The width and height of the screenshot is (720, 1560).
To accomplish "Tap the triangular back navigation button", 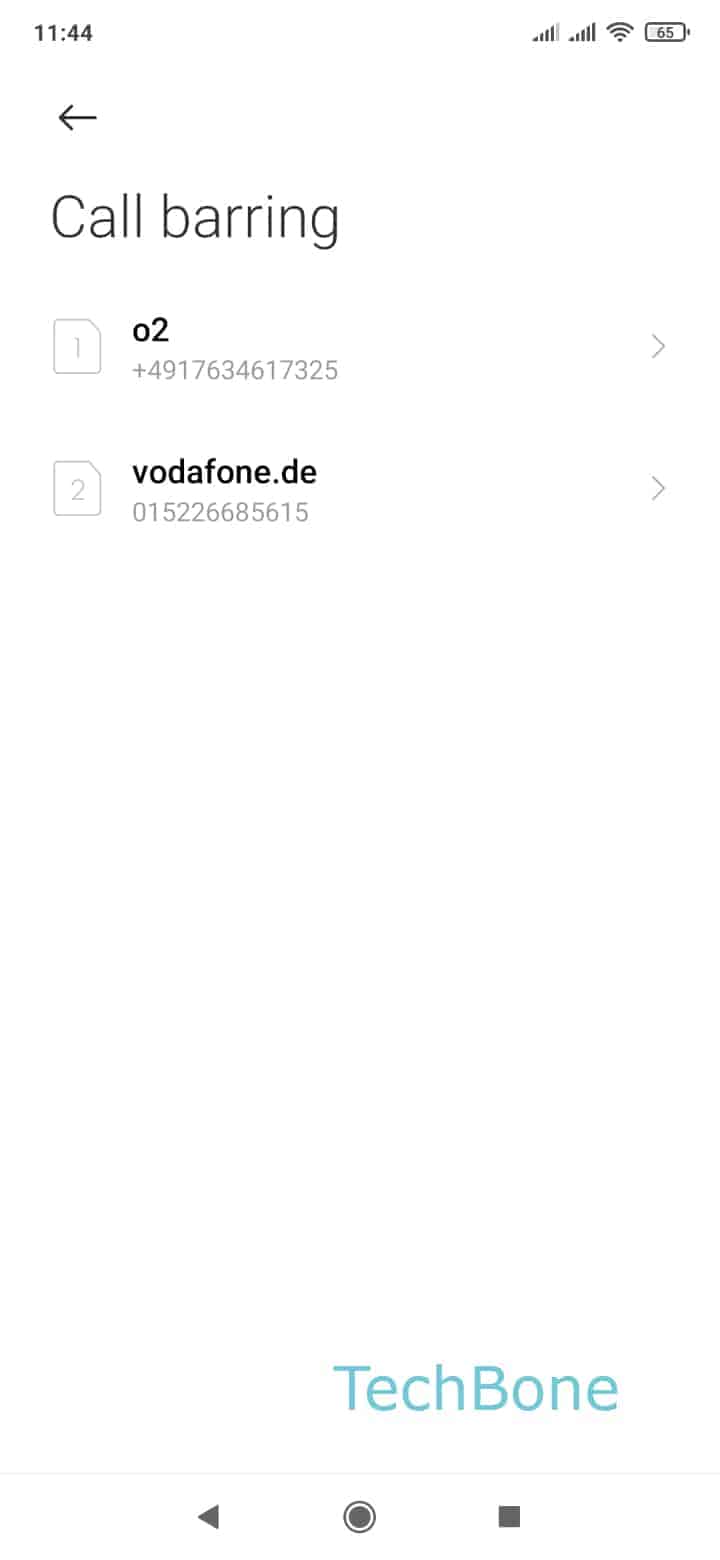I will [x=209, y=1516].
